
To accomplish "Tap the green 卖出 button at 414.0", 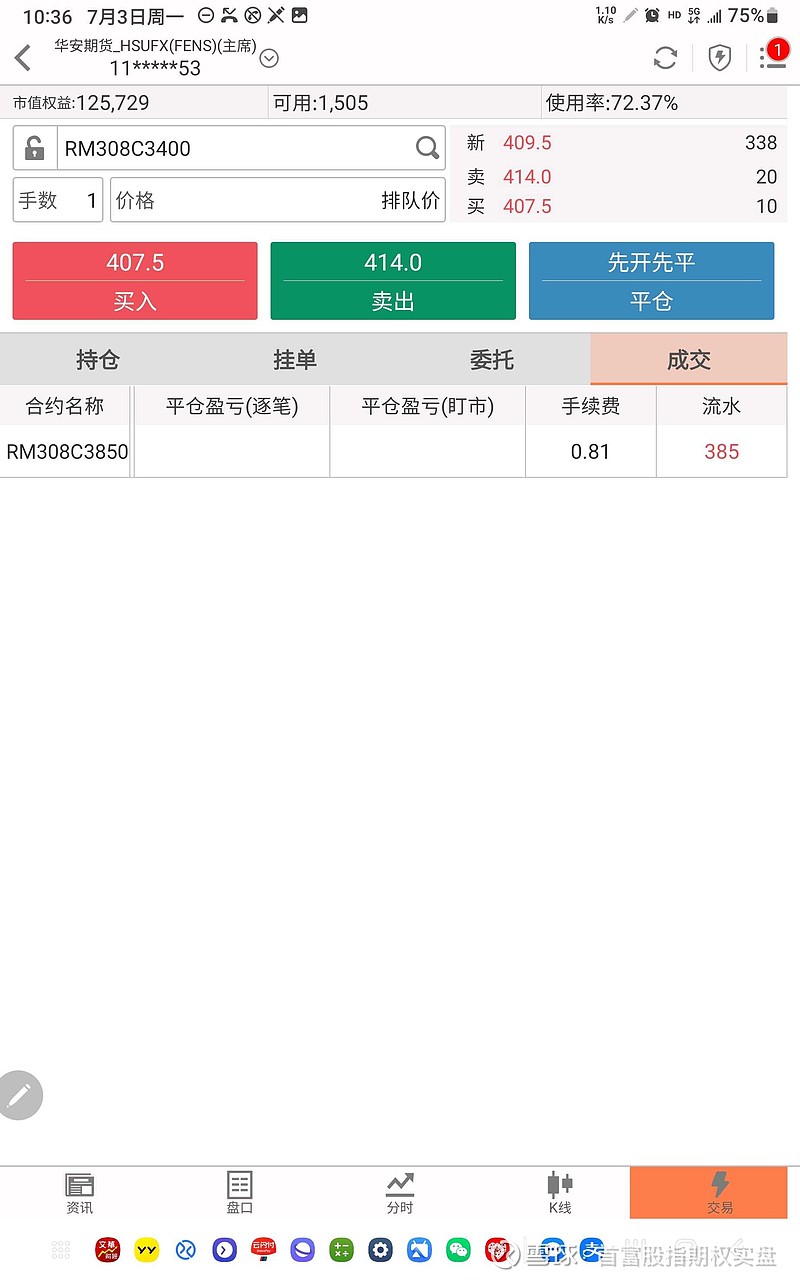I will coord(393,281).
